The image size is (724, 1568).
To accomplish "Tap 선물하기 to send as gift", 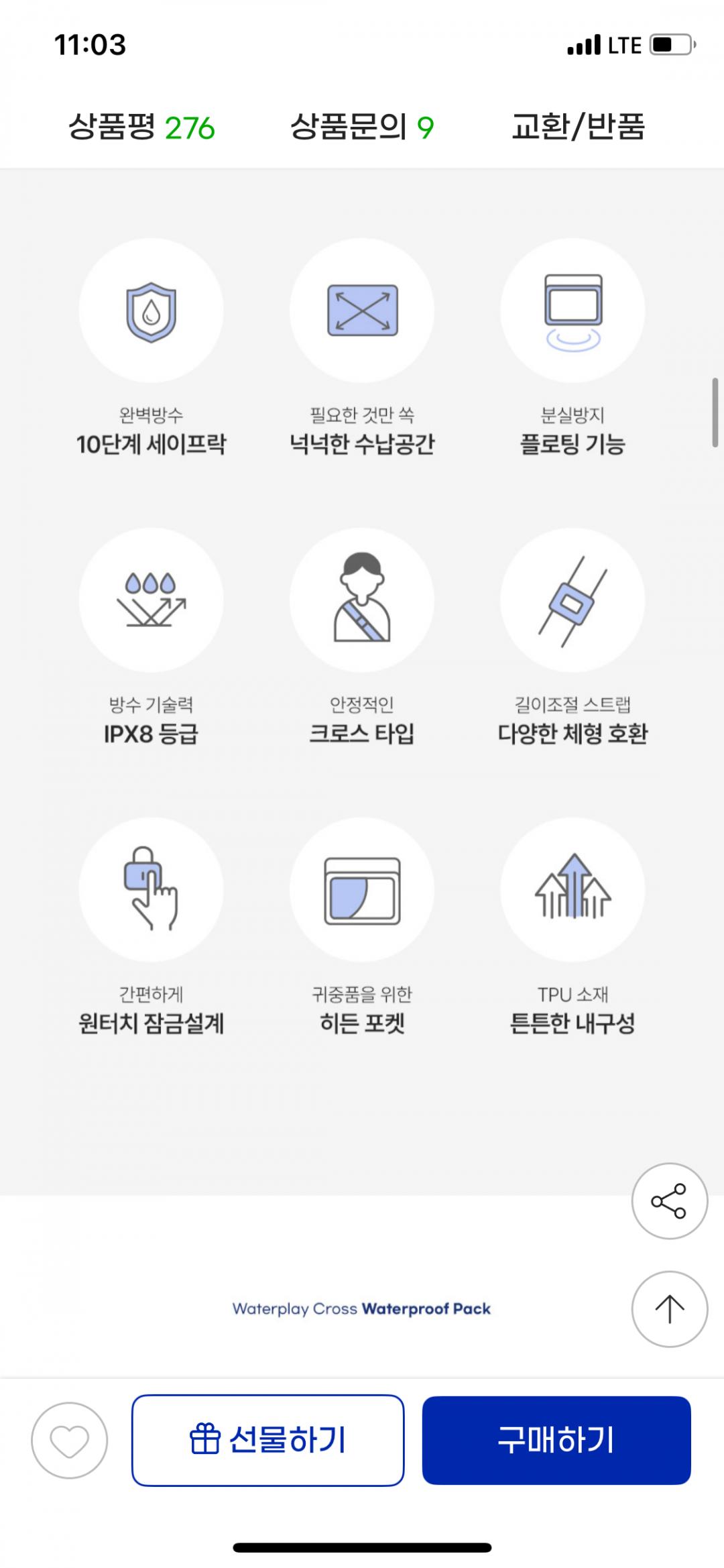I will 268,1440.
